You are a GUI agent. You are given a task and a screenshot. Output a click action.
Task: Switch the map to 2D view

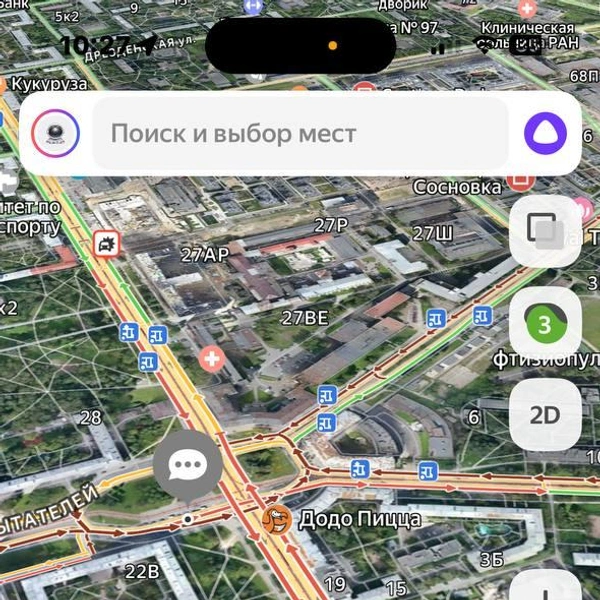545,415
